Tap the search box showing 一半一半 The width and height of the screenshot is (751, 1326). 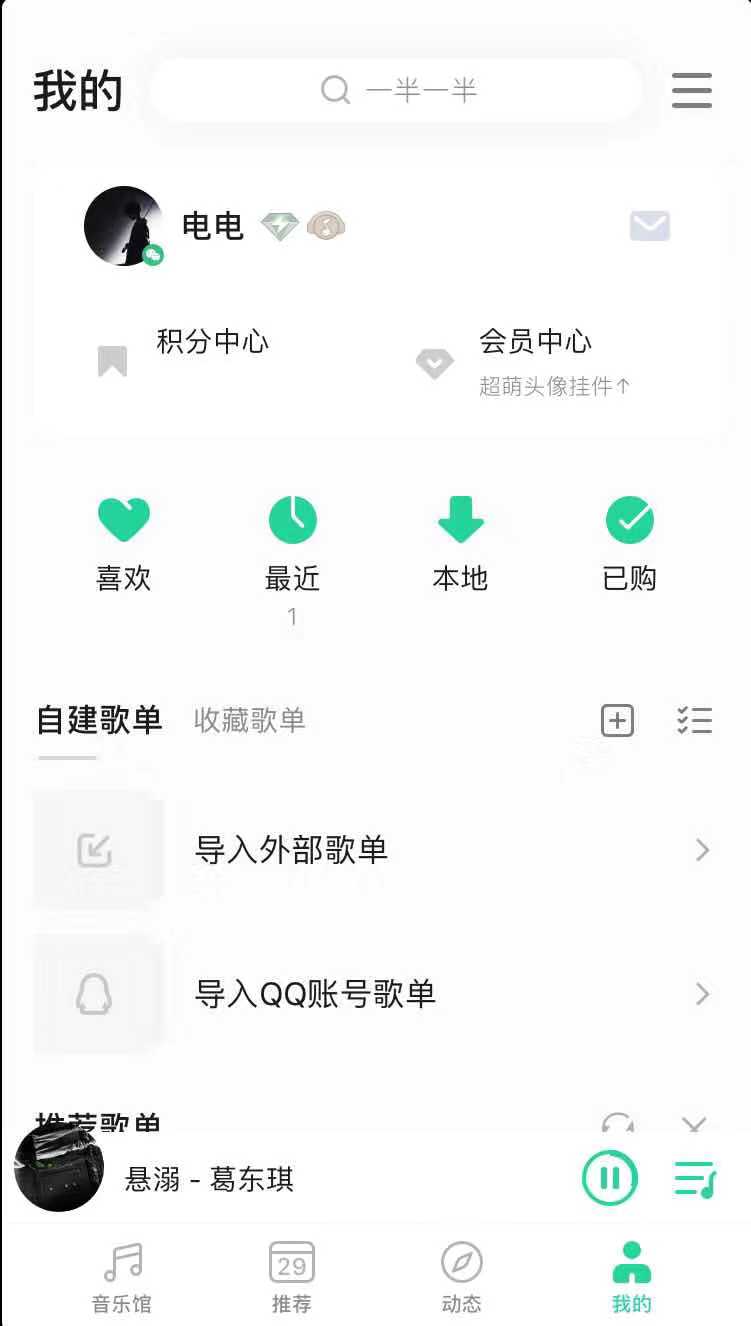(396, 91)
